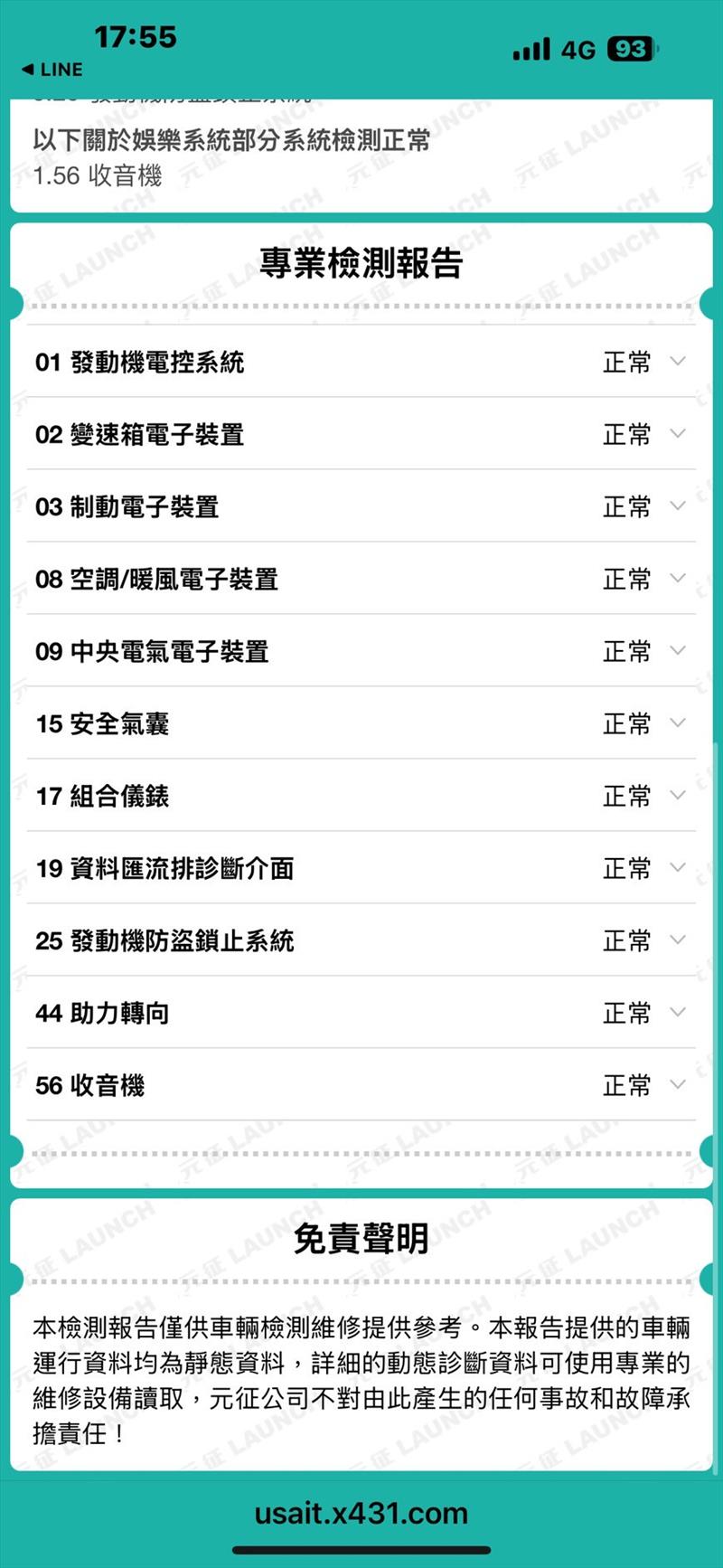Expand 08 空調/暖風電子裝置 details
This screenshot has height=1568, width=723.
[x=677, y=579]
